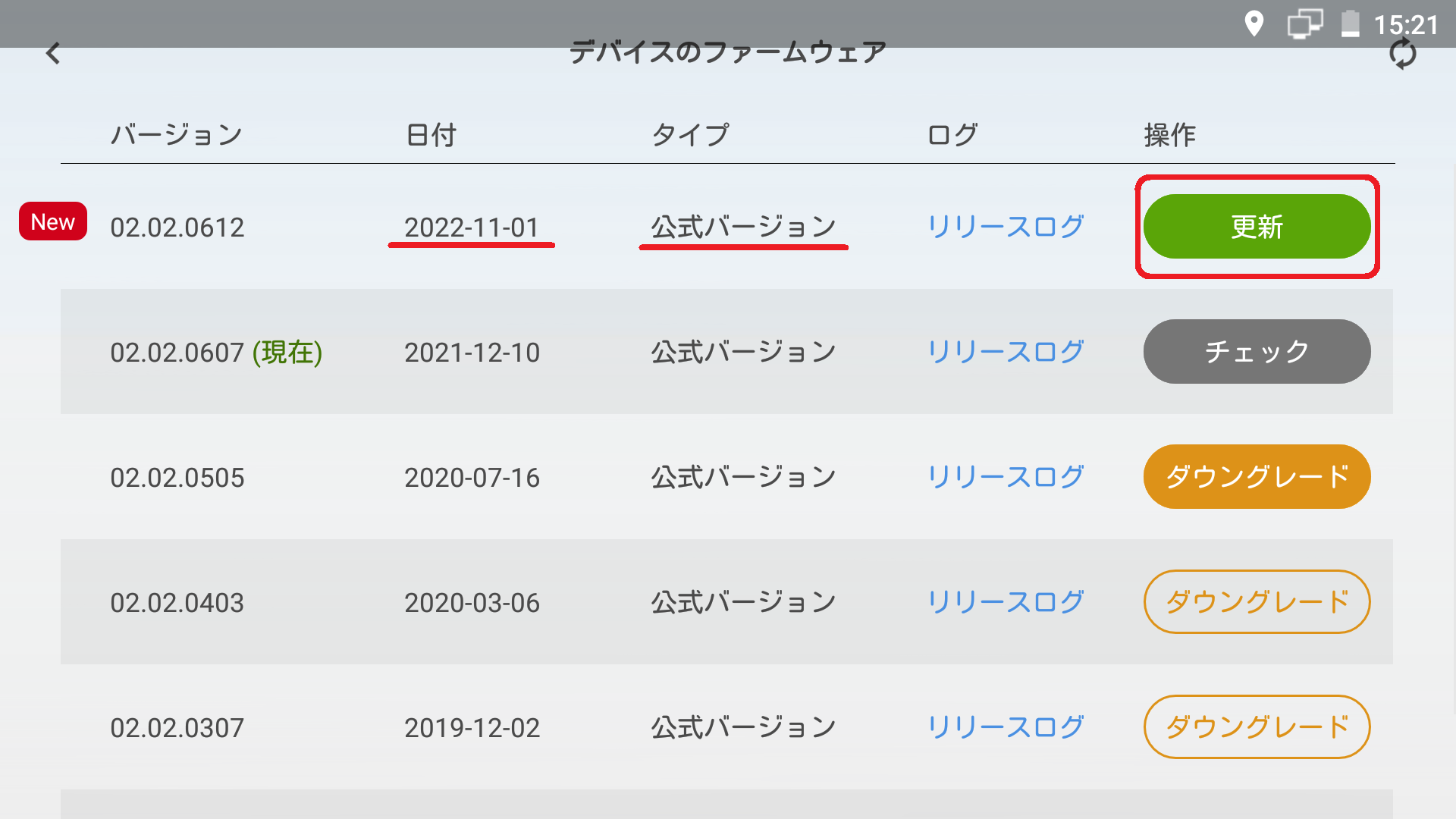Tap チェック button for version 02.02.0607
The image size is (1456, 819).
[x=1257, y=352]
